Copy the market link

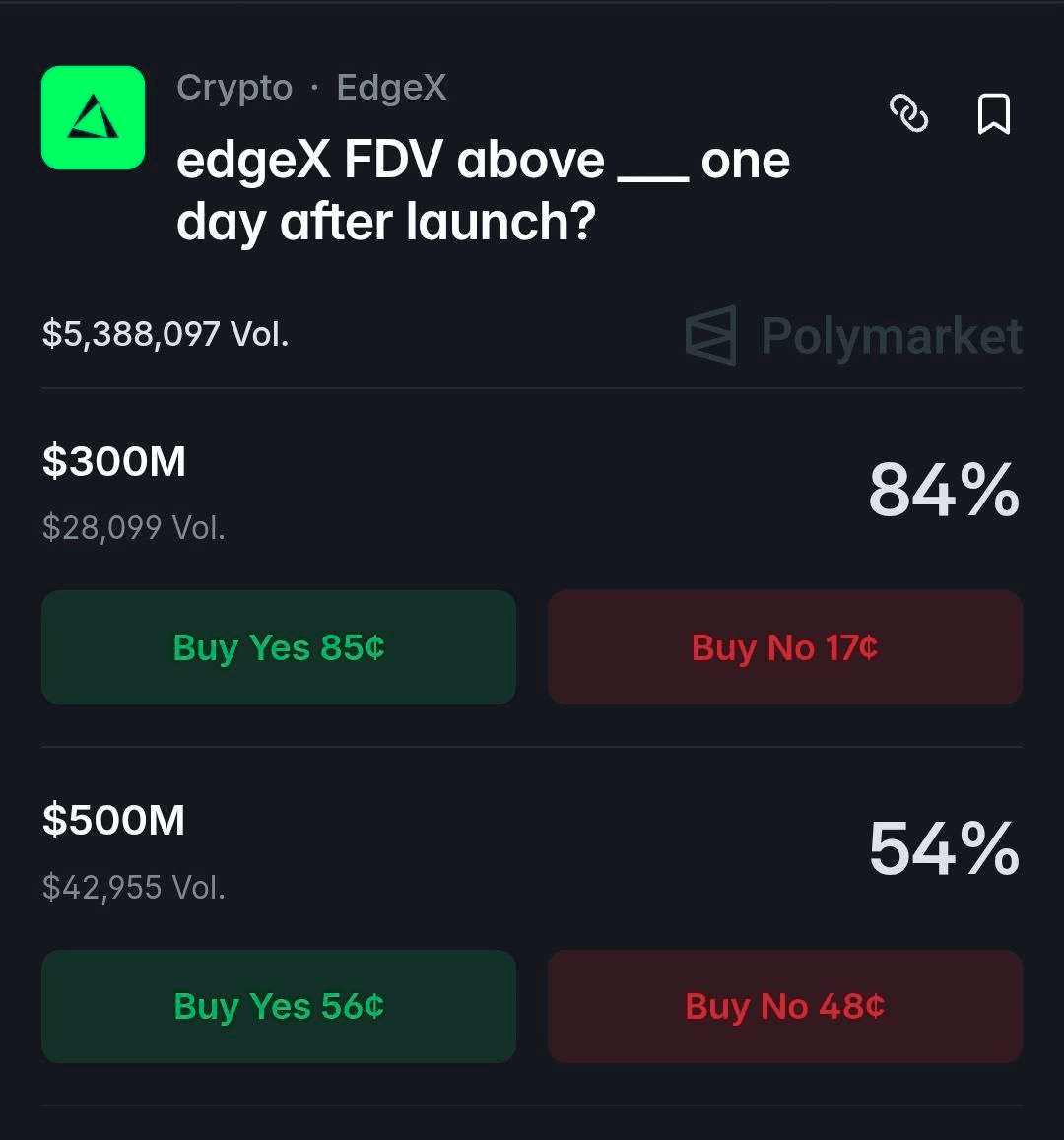[908, 113]
